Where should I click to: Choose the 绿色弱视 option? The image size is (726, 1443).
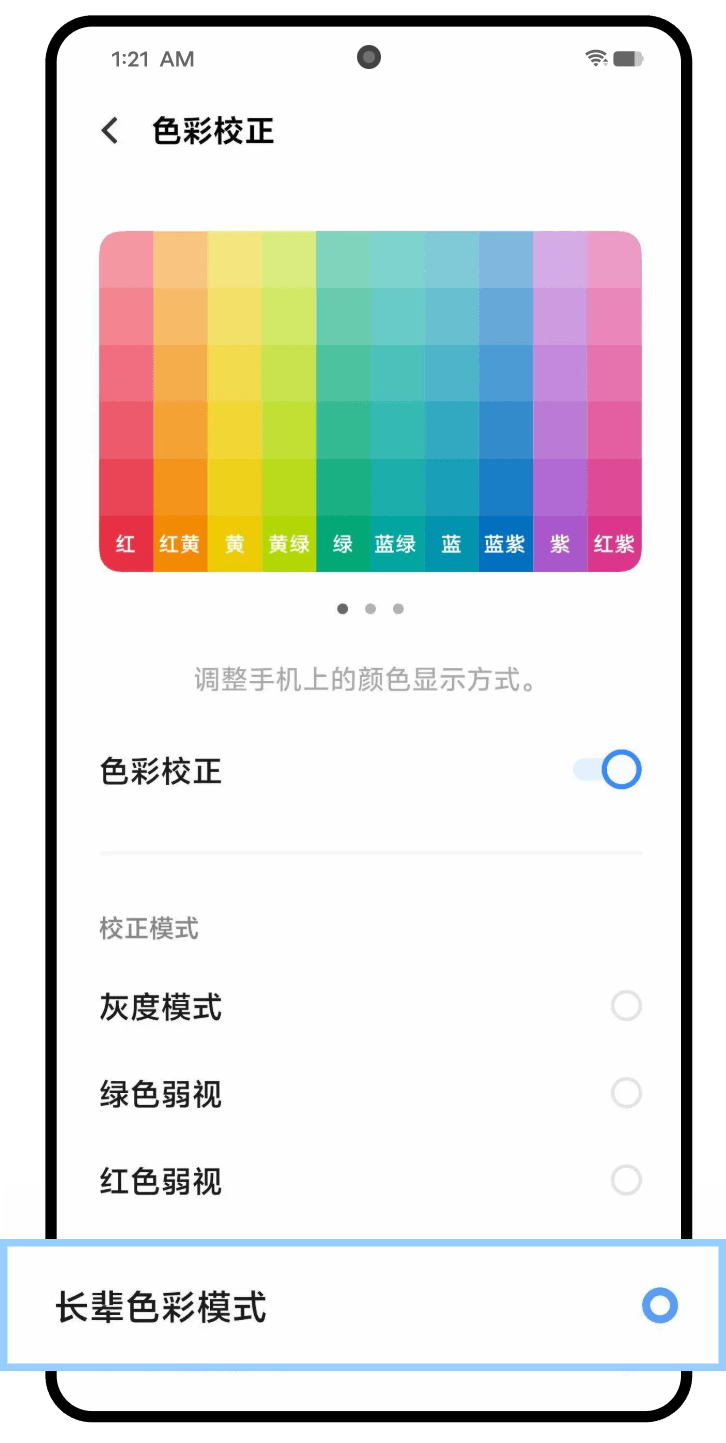tap(370, 1093)
